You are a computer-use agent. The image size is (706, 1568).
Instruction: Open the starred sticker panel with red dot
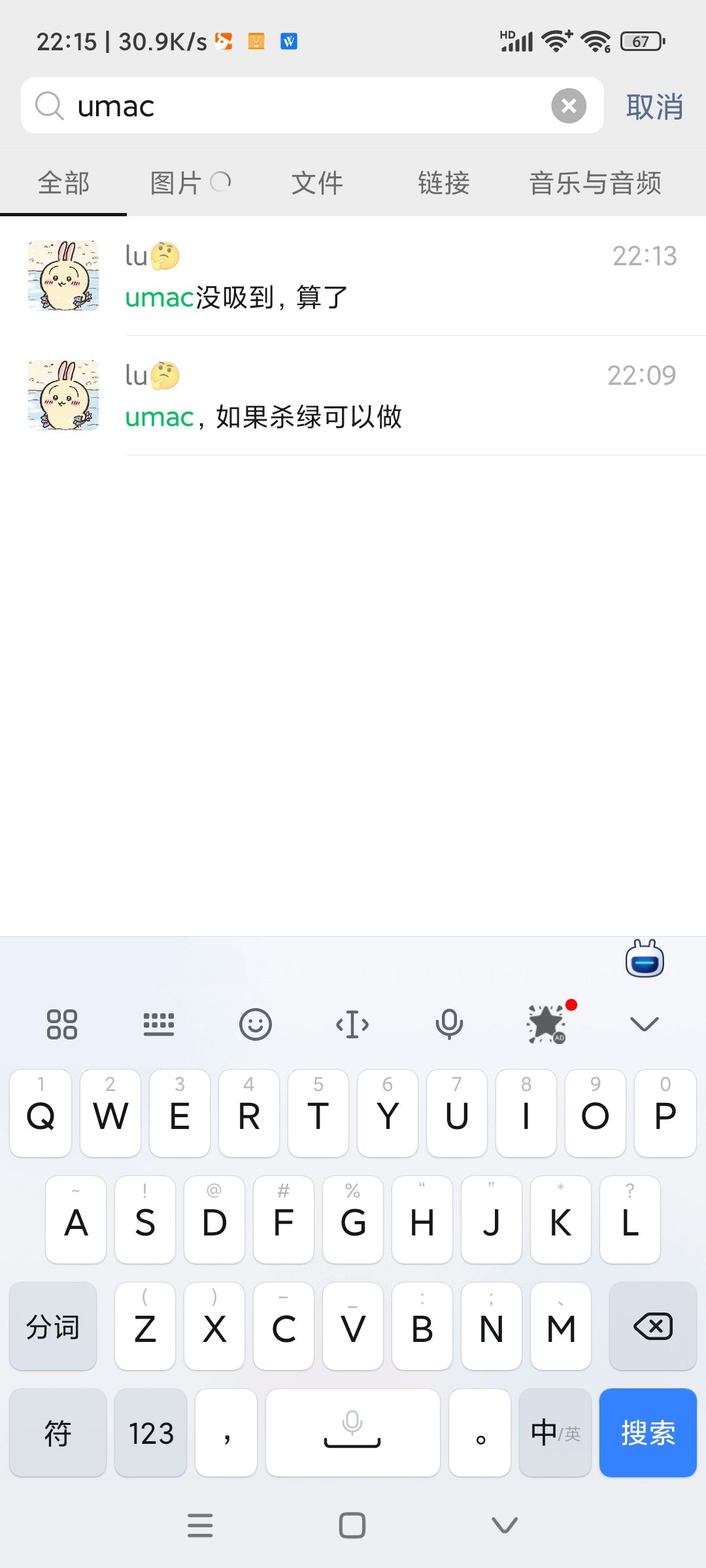point(546,1023)
